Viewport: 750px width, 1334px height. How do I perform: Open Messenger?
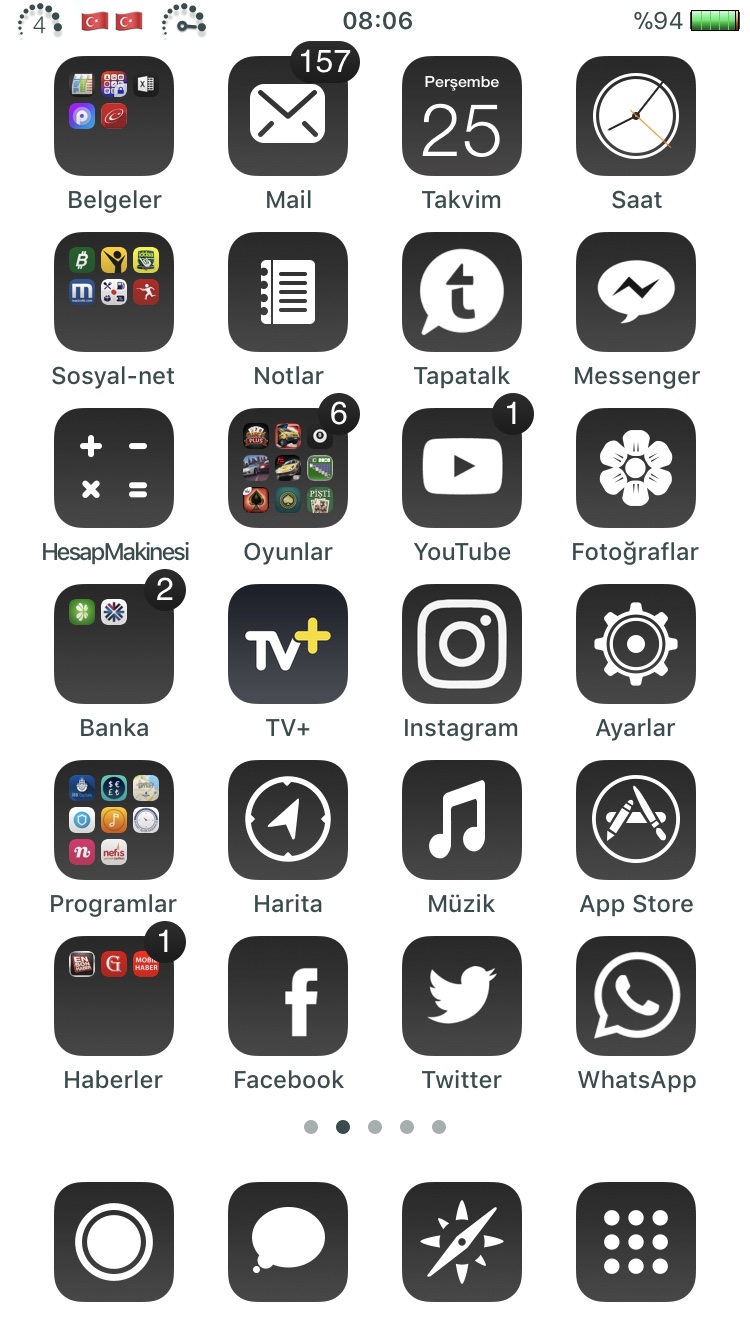pyautogui.click(x=636, y=292)
